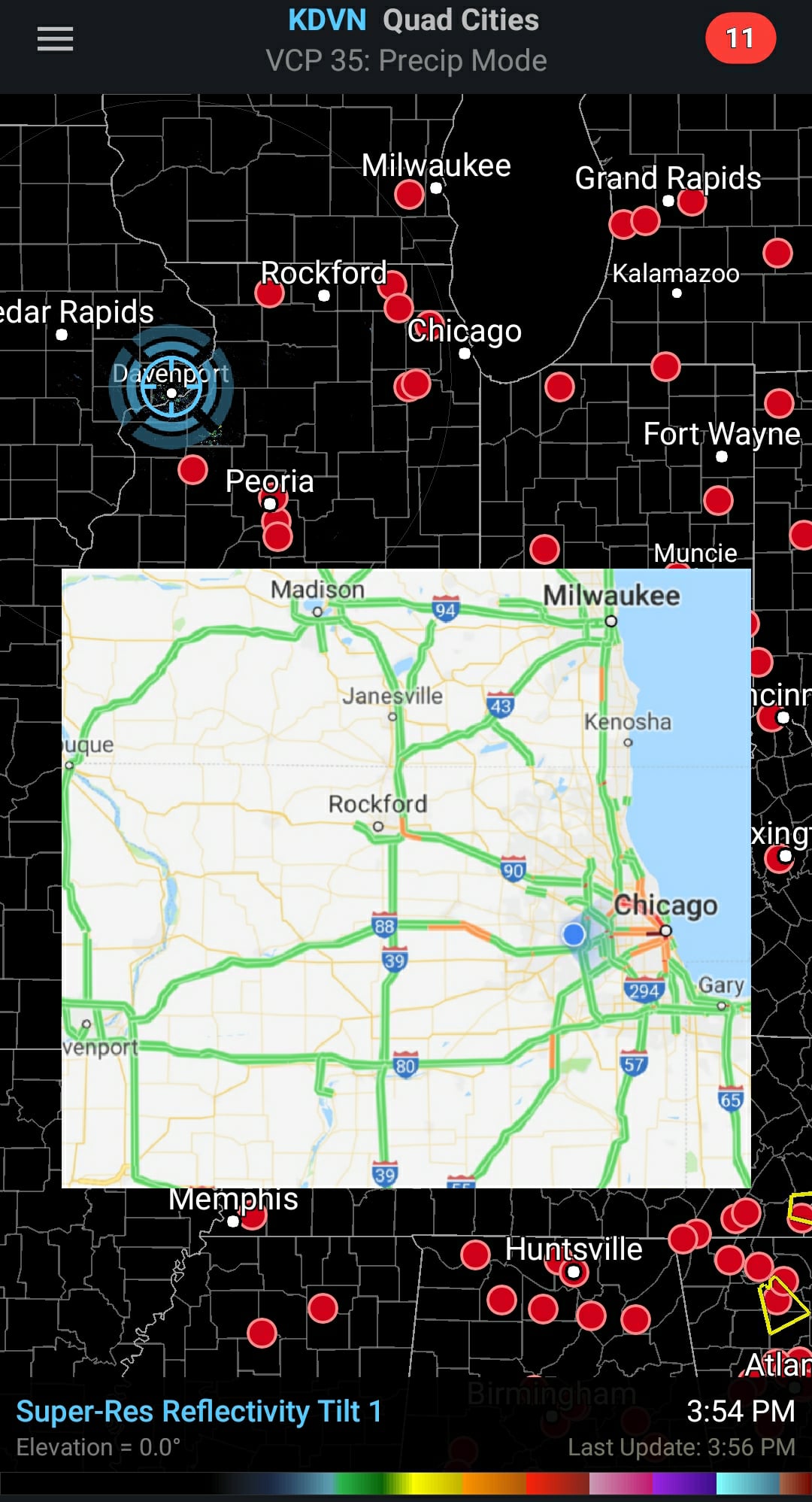812x1502 pixels.
Task: Tap the Davenport radar crosshair marker
Action: 171,387
